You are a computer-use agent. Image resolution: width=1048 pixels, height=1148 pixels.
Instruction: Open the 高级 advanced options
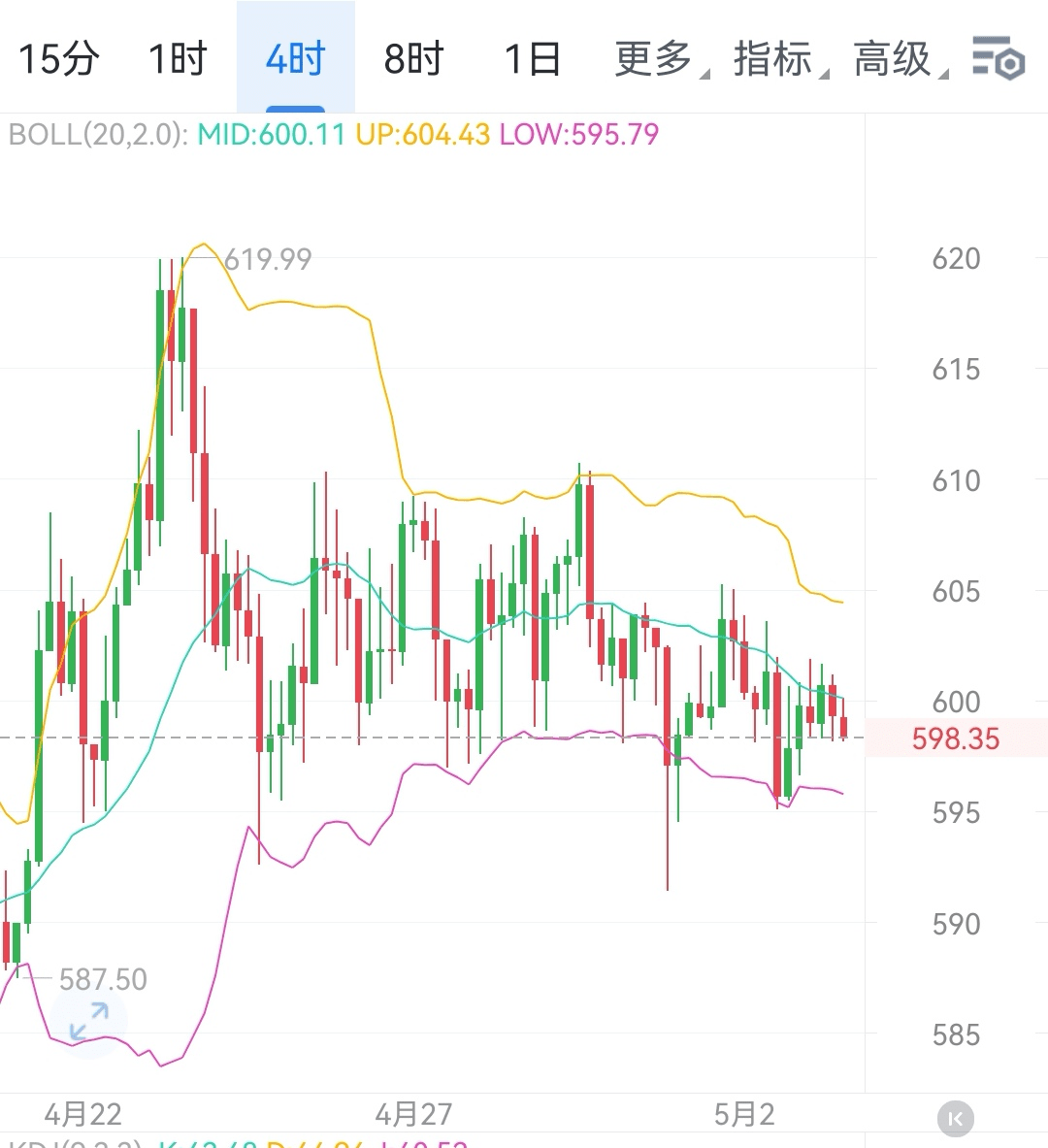coord(895,59)
